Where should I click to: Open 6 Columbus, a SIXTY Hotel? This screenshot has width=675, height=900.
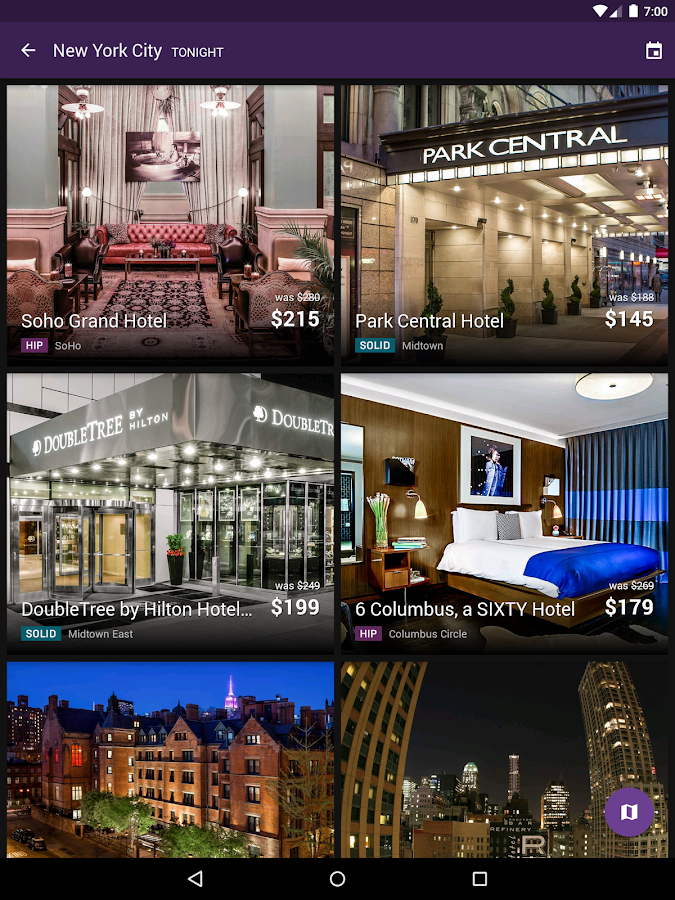(504, 513)
